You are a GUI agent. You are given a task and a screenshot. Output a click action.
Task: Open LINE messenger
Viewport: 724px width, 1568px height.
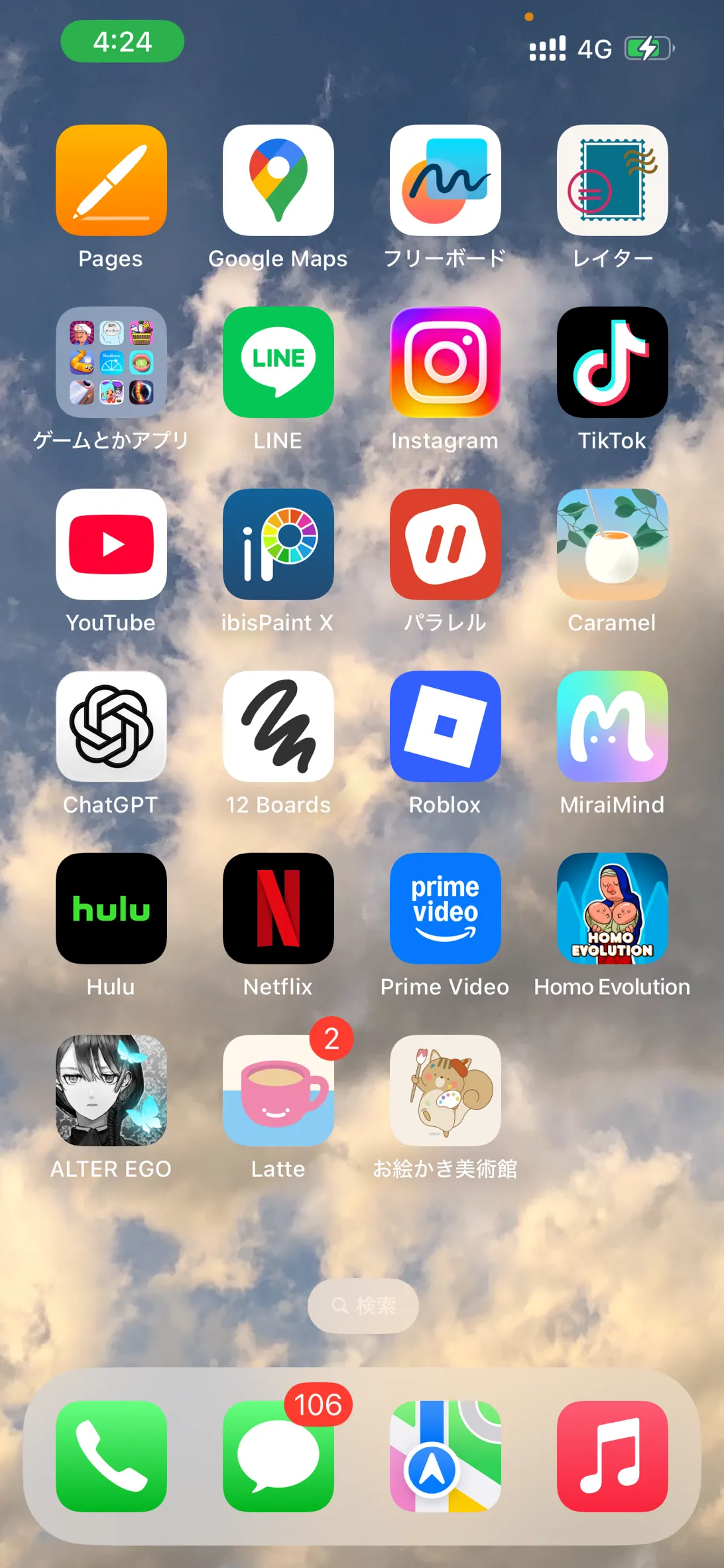click(x=278, y=362)
